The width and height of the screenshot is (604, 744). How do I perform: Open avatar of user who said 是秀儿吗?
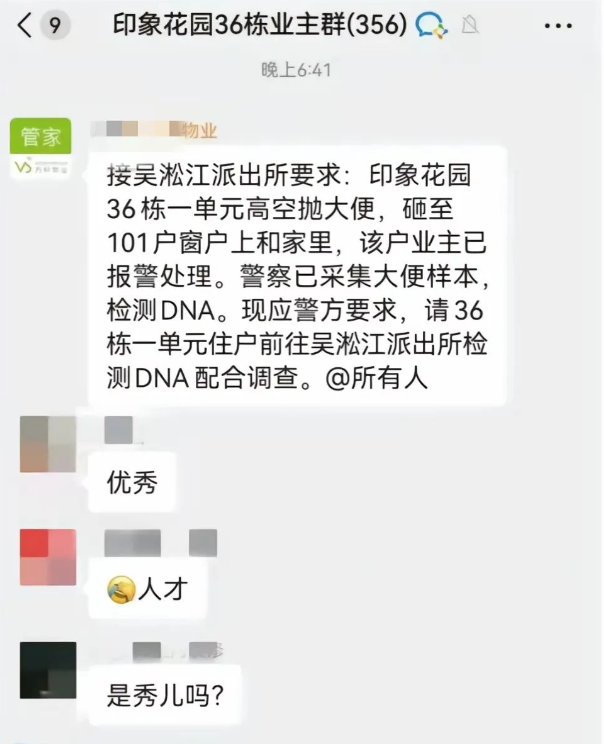[48, 670]
